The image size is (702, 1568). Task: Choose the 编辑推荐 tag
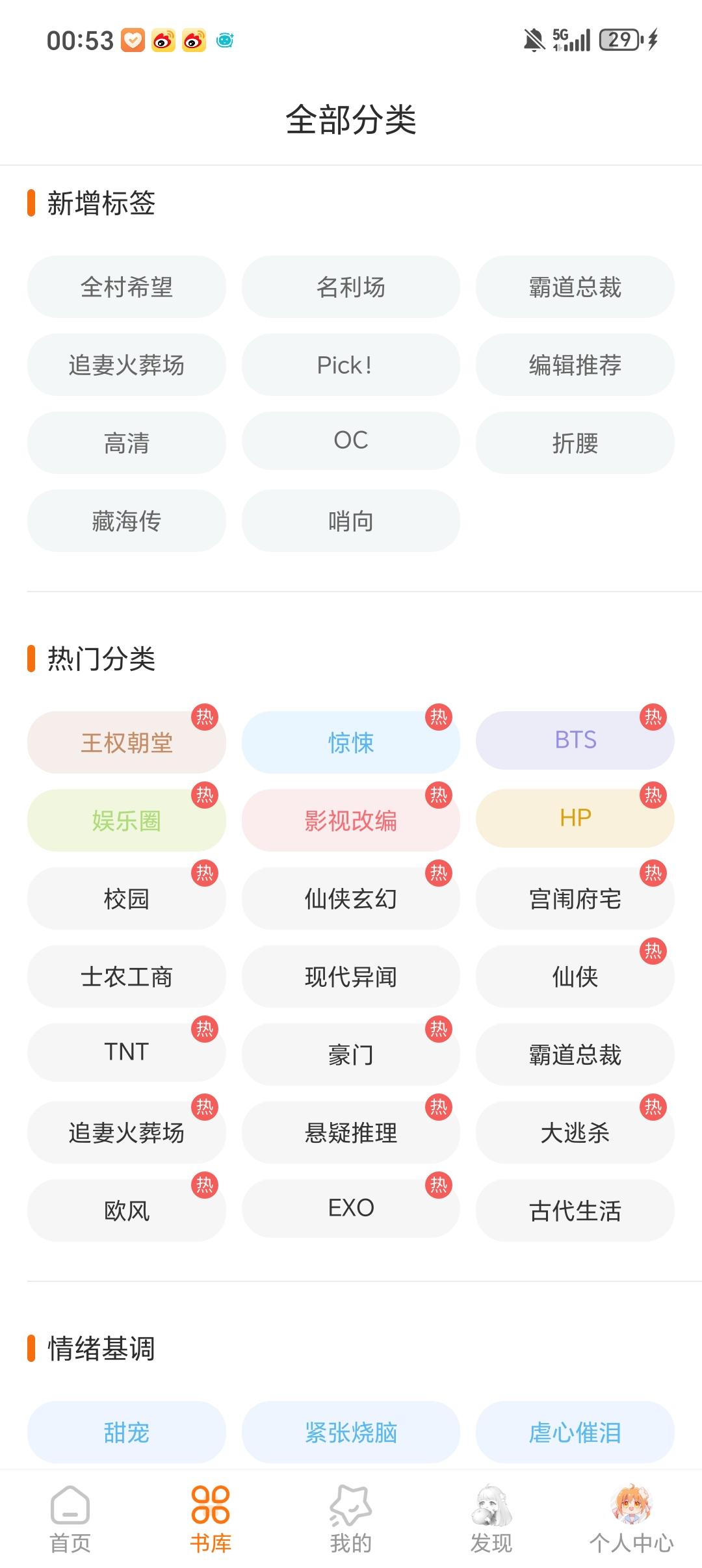click(x=575, y=365)
